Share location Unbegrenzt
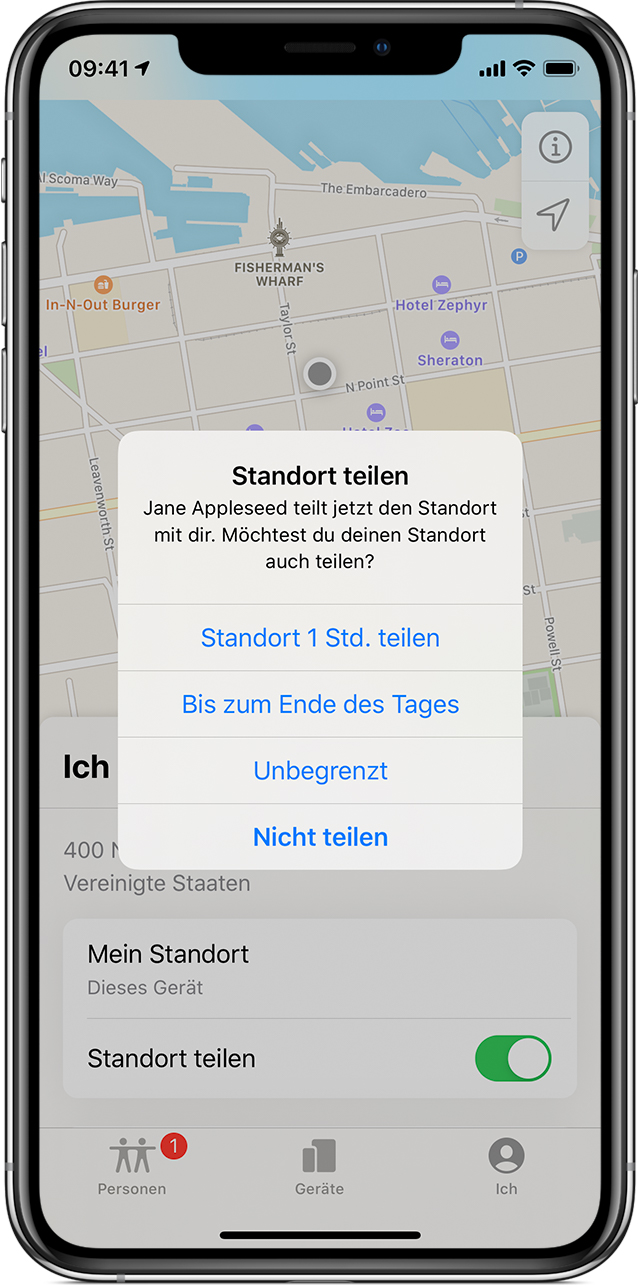Image resolution: width=640 pixels, height=1286 pixels. click(320, 771)
